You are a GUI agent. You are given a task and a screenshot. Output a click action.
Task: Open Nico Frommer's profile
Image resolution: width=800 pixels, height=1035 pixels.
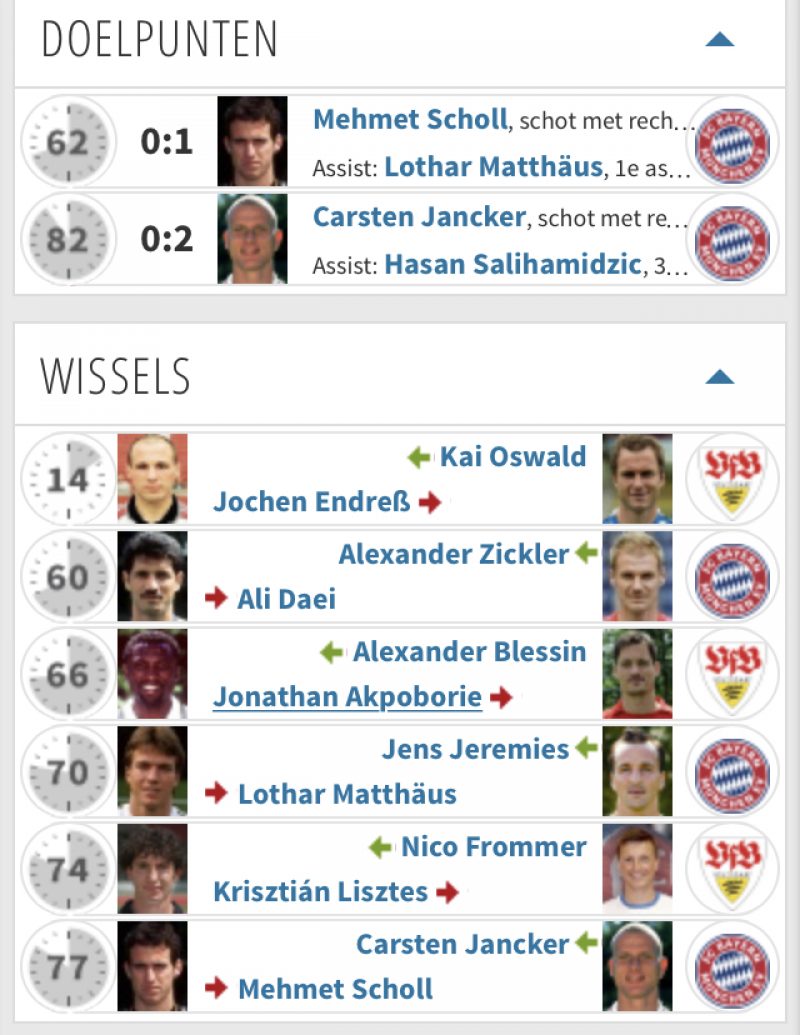(x=493, y=847)
